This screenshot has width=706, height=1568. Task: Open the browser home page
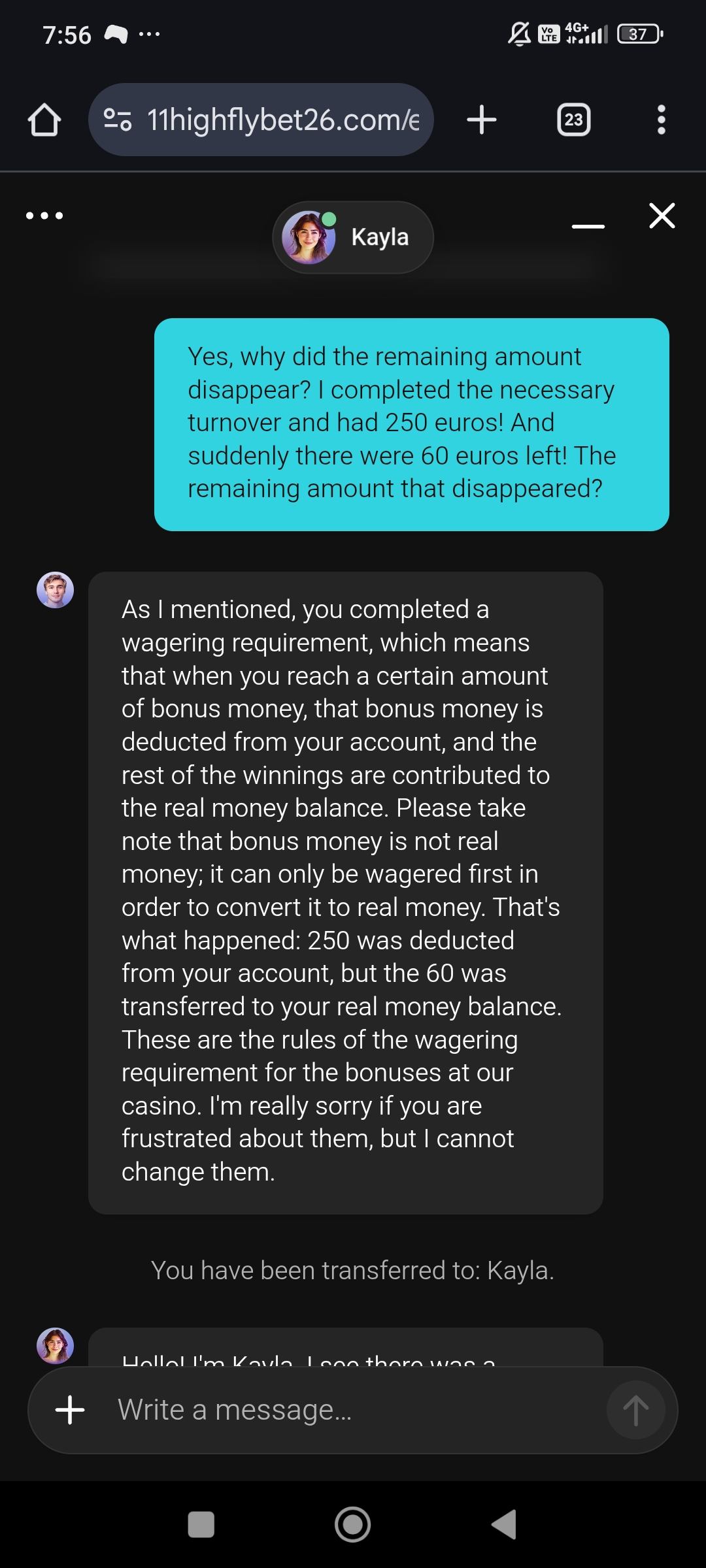[x=44, y=120]
